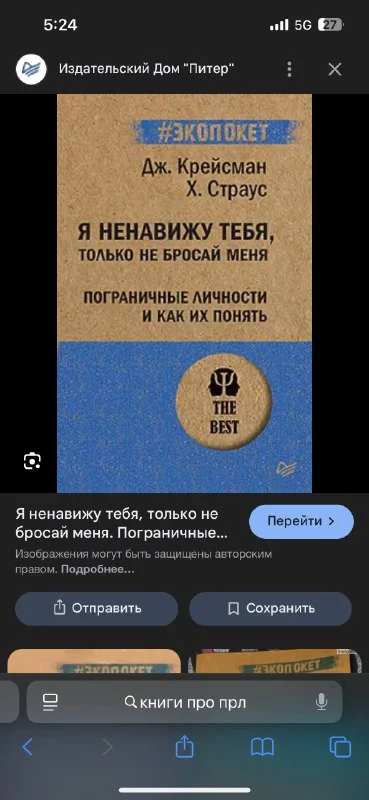Open the three-dot overflow menu
Viewport: 369px width, 800px height.
coord(289,69)
